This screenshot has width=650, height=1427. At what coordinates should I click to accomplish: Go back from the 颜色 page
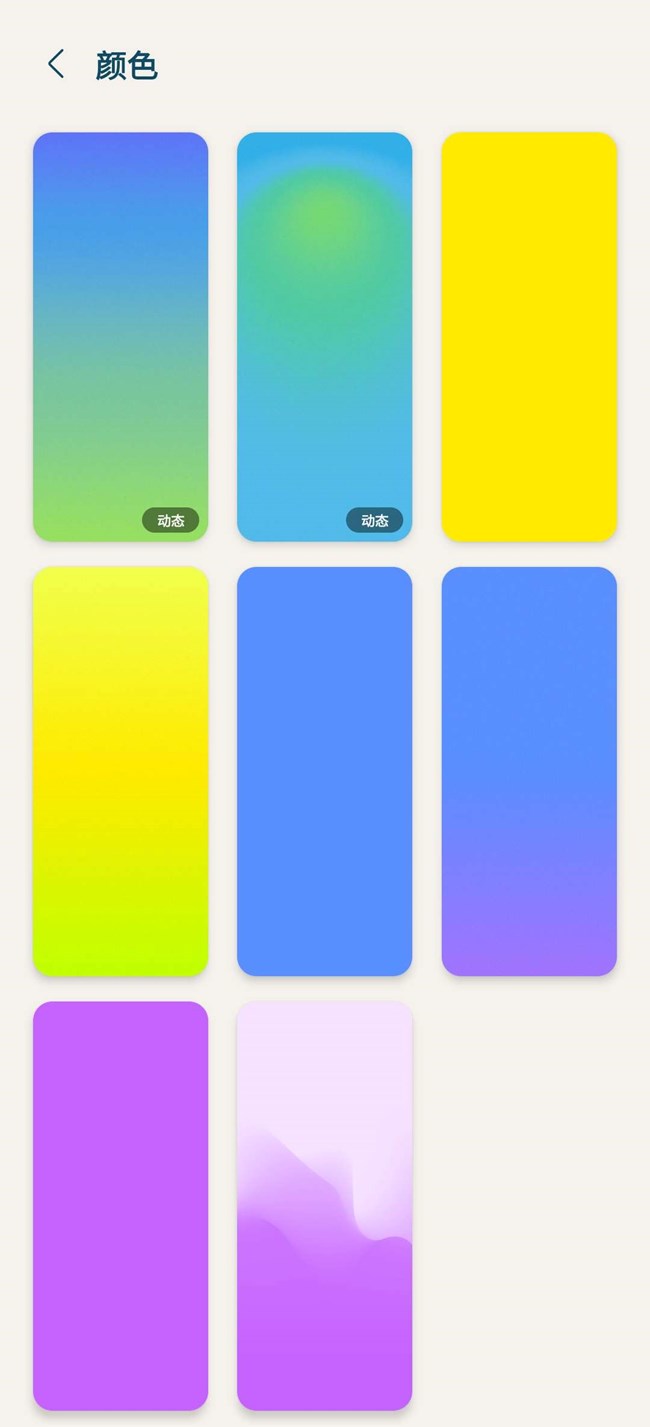tap(56, 65)
